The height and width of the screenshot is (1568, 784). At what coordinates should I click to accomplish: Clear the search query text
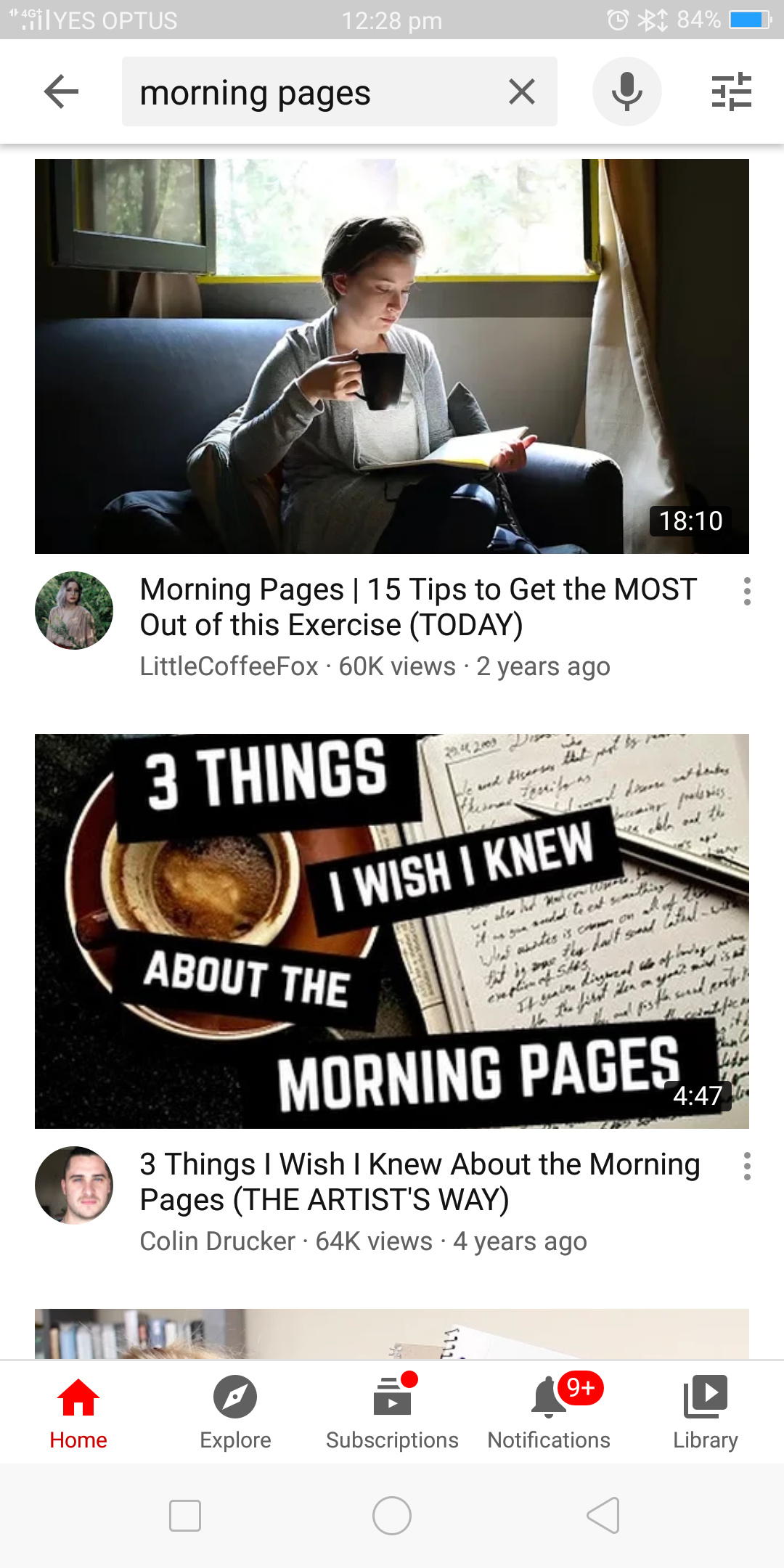click(522, 92)
